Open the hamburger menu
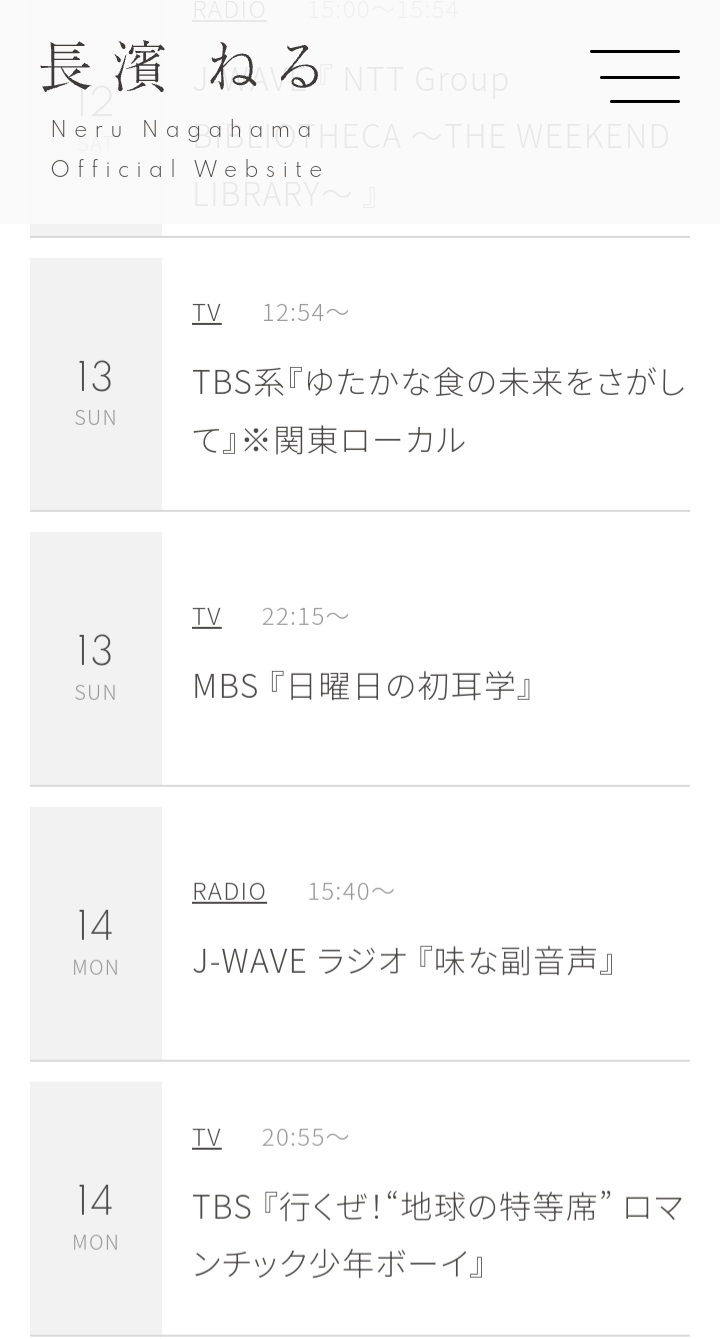Screen dimensions: 720x1339 [x=634, y=76]
